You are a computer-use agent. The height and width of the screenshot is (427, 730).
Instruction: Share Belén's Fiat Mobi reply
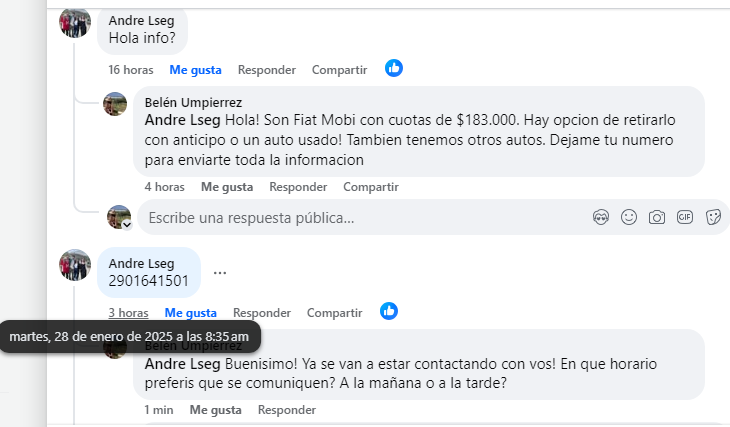(370, 187)
